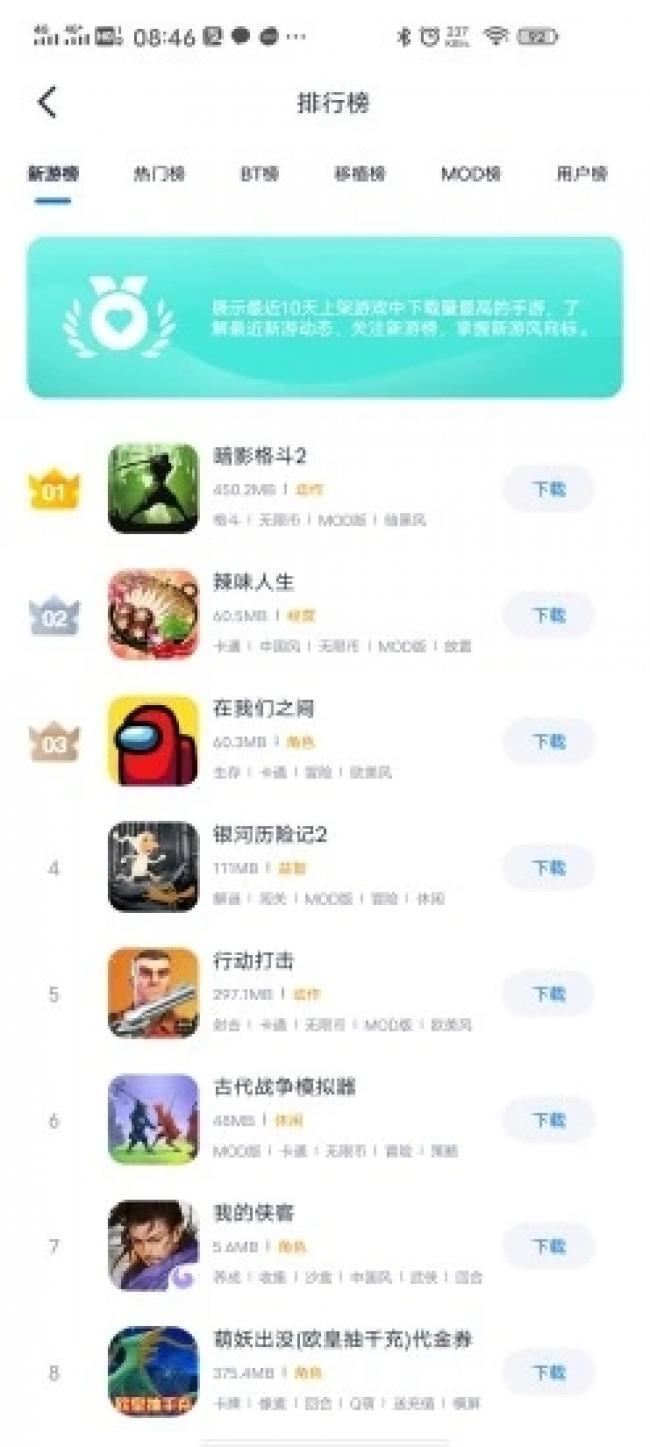The image size is (650, 1447).
Task: Download 我的侠客
Action: coord(548,1245)
